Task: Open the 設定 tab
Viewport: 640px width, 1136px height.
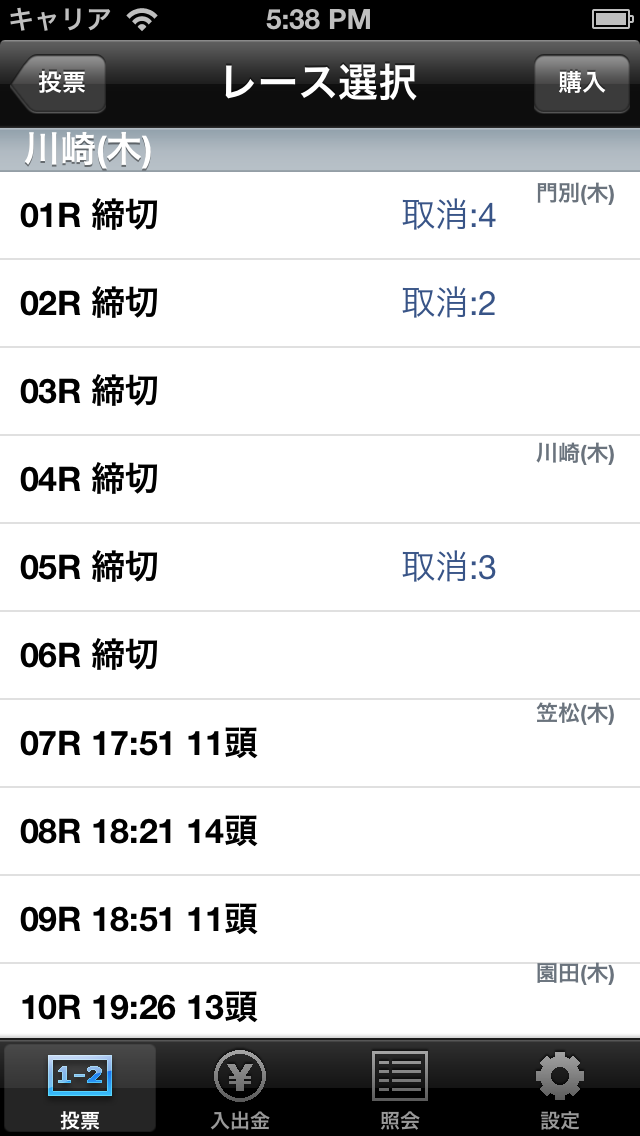Action: coord(560,1088)
